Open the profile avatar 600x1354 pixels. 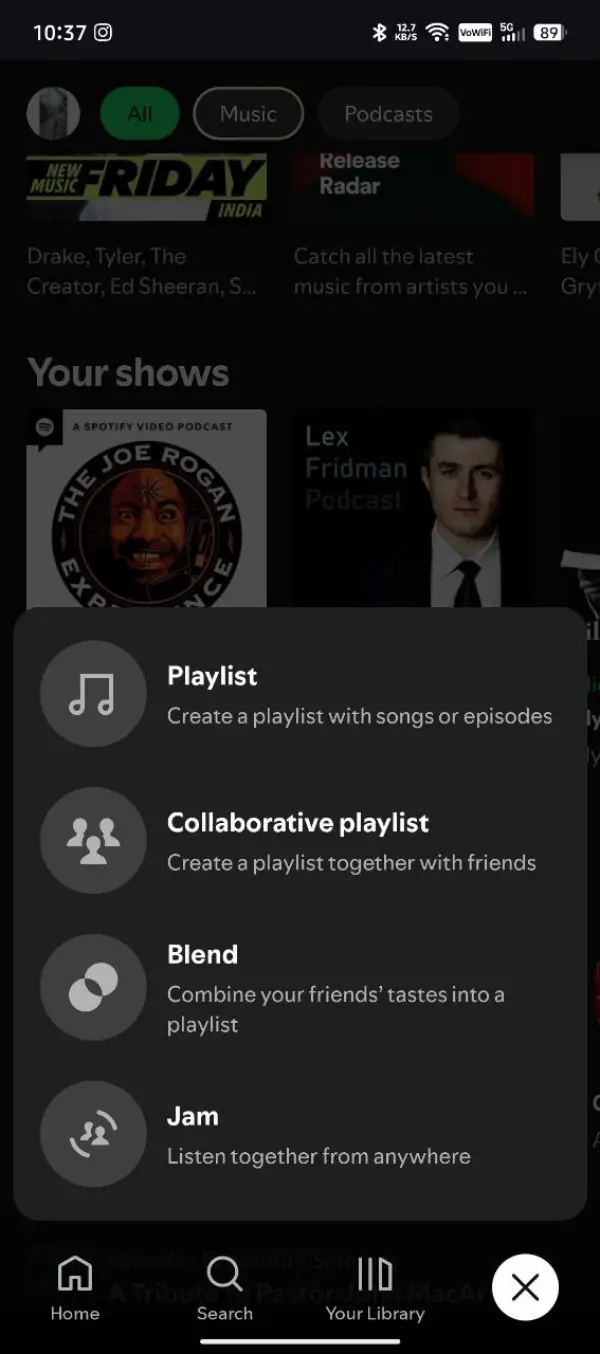coord(54,113)
